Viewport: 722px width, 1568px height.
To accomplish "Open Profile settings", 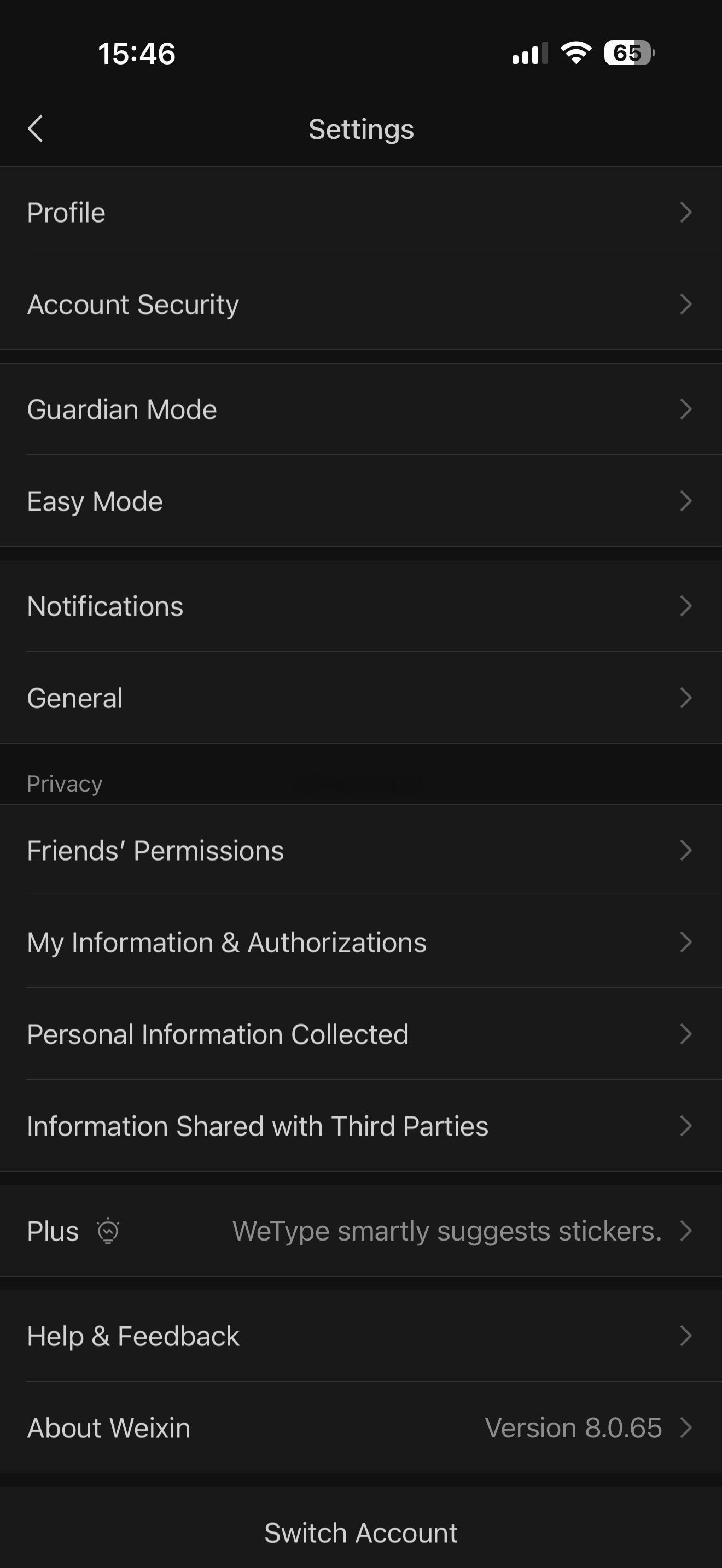I will (x=360, y=213).
